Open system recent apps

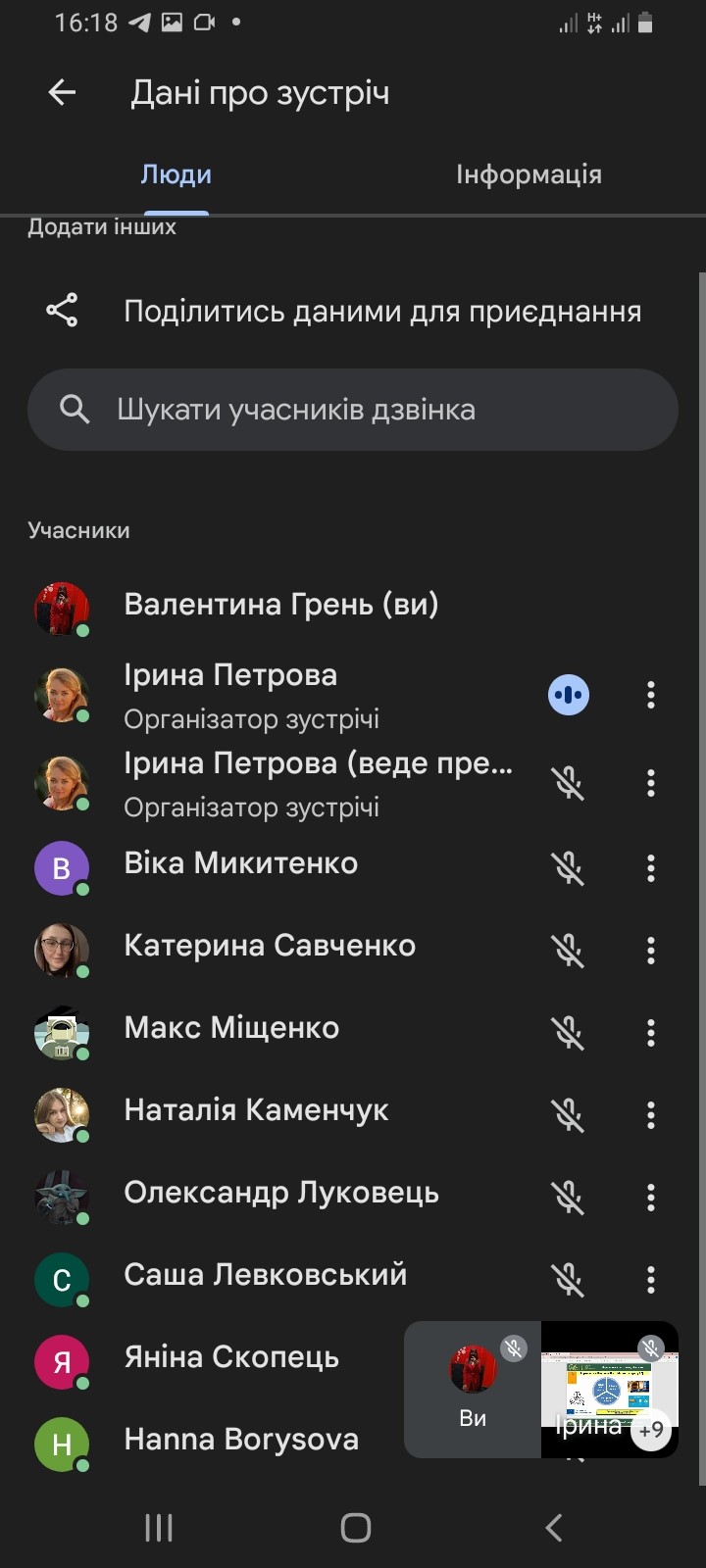point(159,1527)
